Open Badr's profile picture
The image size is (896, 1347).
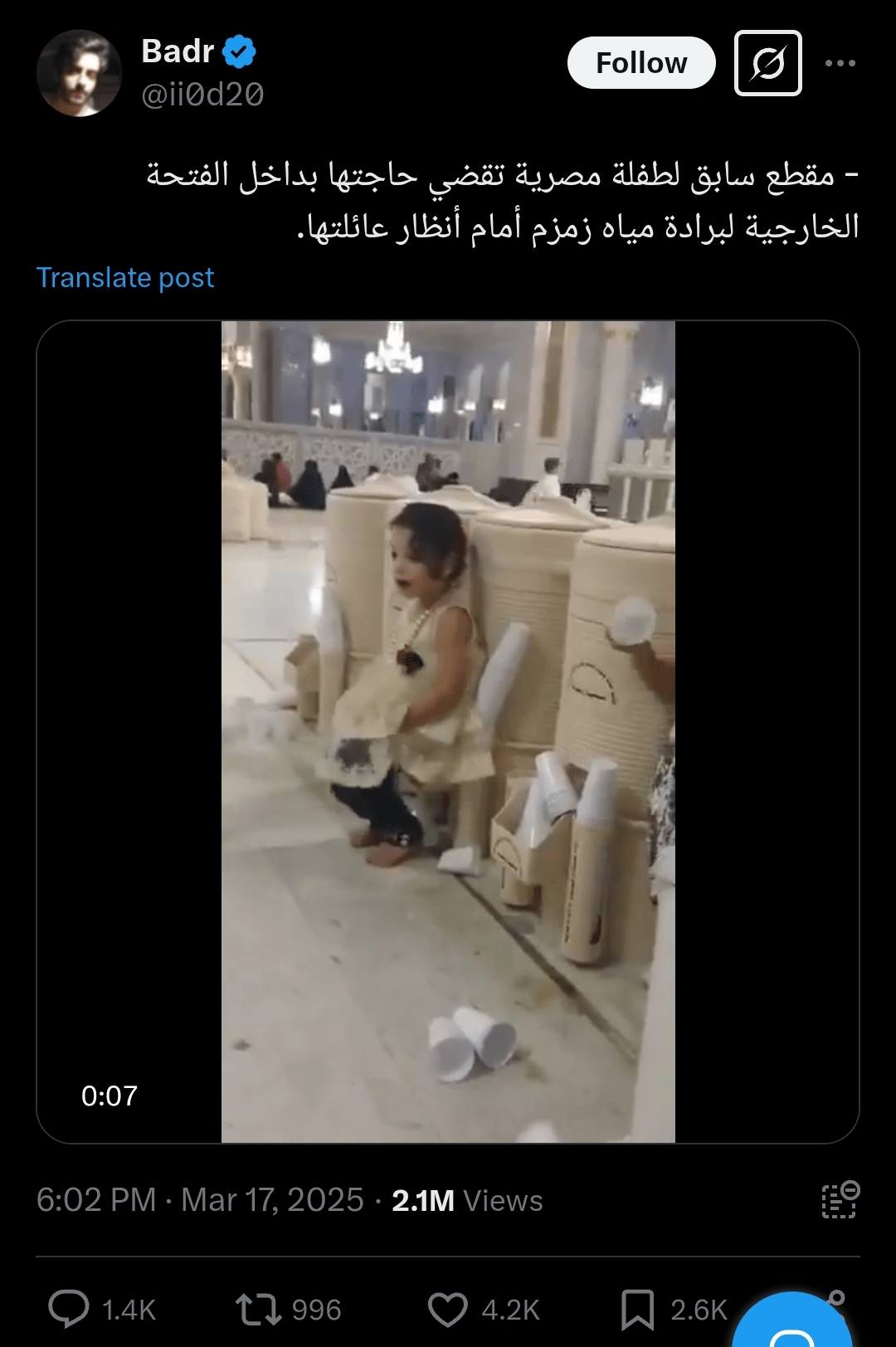[79, 73]
